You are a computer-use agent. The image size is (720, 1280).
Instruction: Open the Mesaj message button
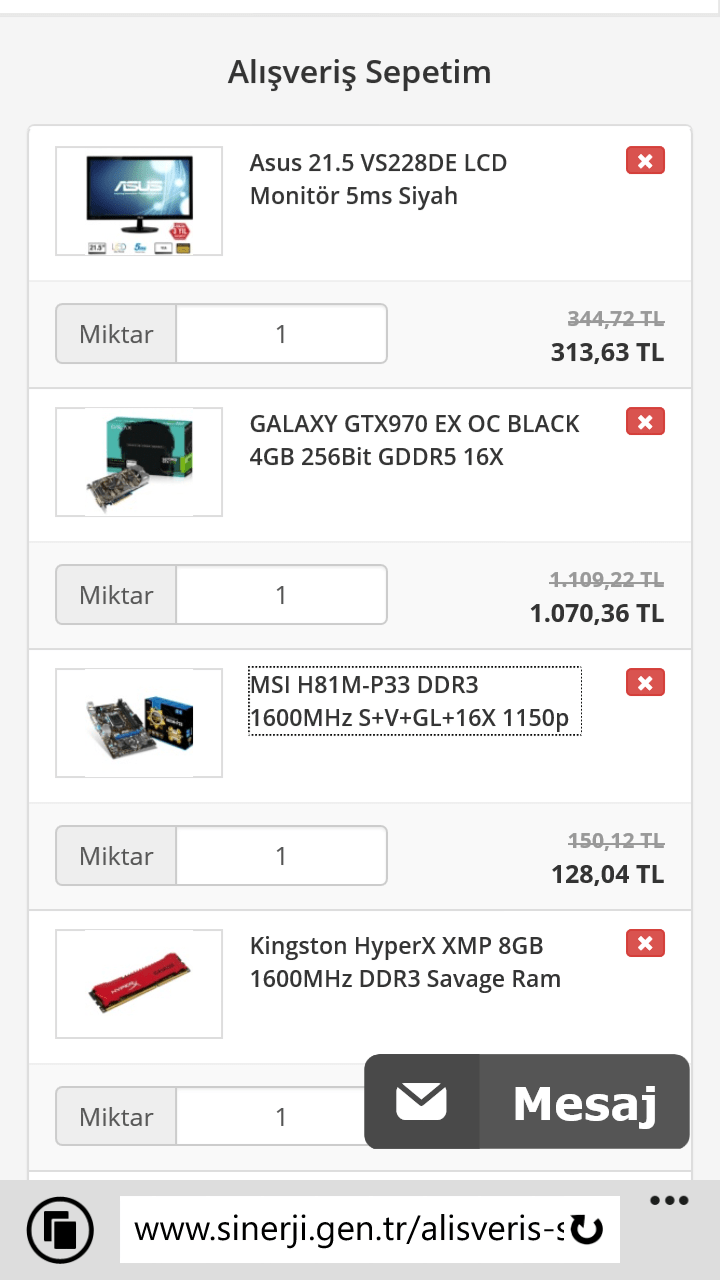pyautogui.click(x=527, y=1102)
